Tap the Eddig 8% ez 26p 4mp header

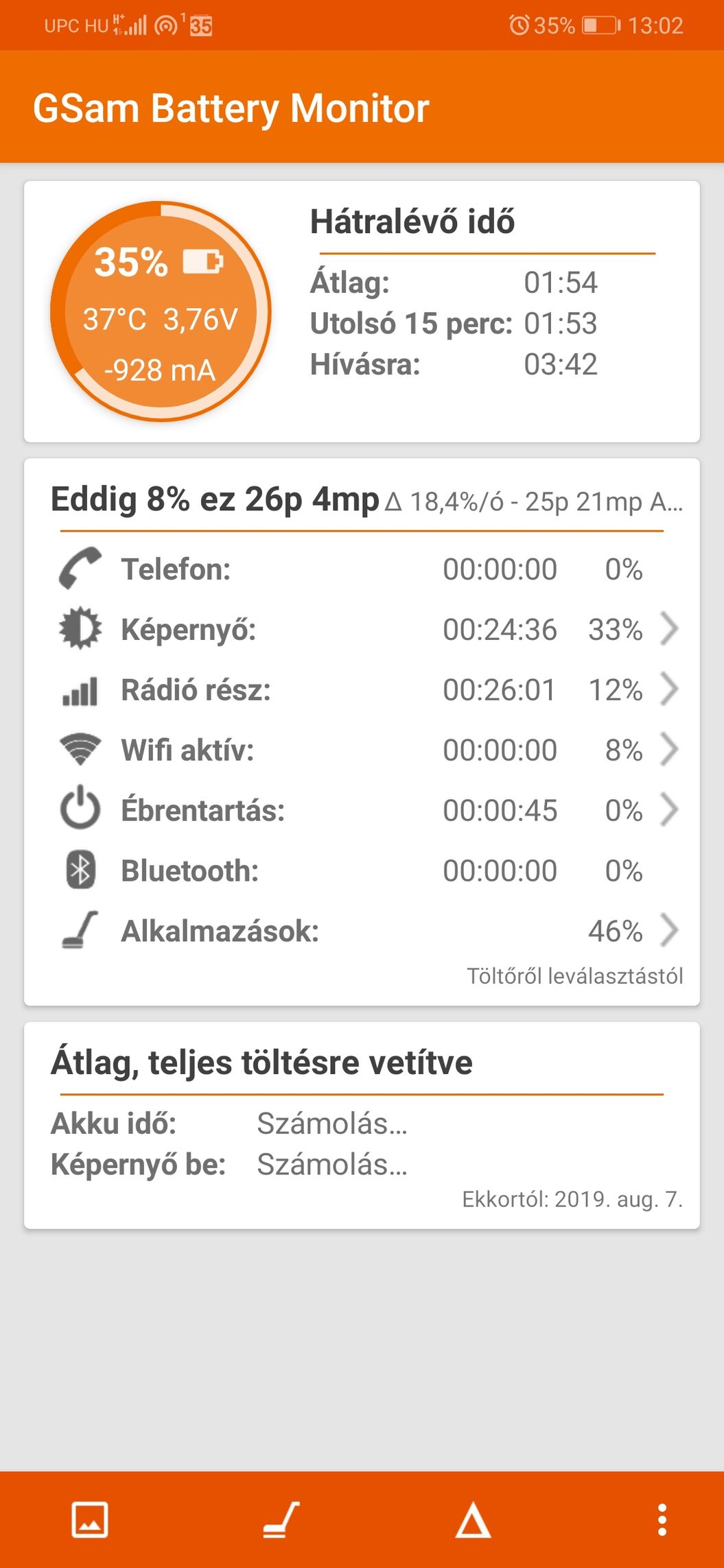pyautogui.click(x=215, y=499)
